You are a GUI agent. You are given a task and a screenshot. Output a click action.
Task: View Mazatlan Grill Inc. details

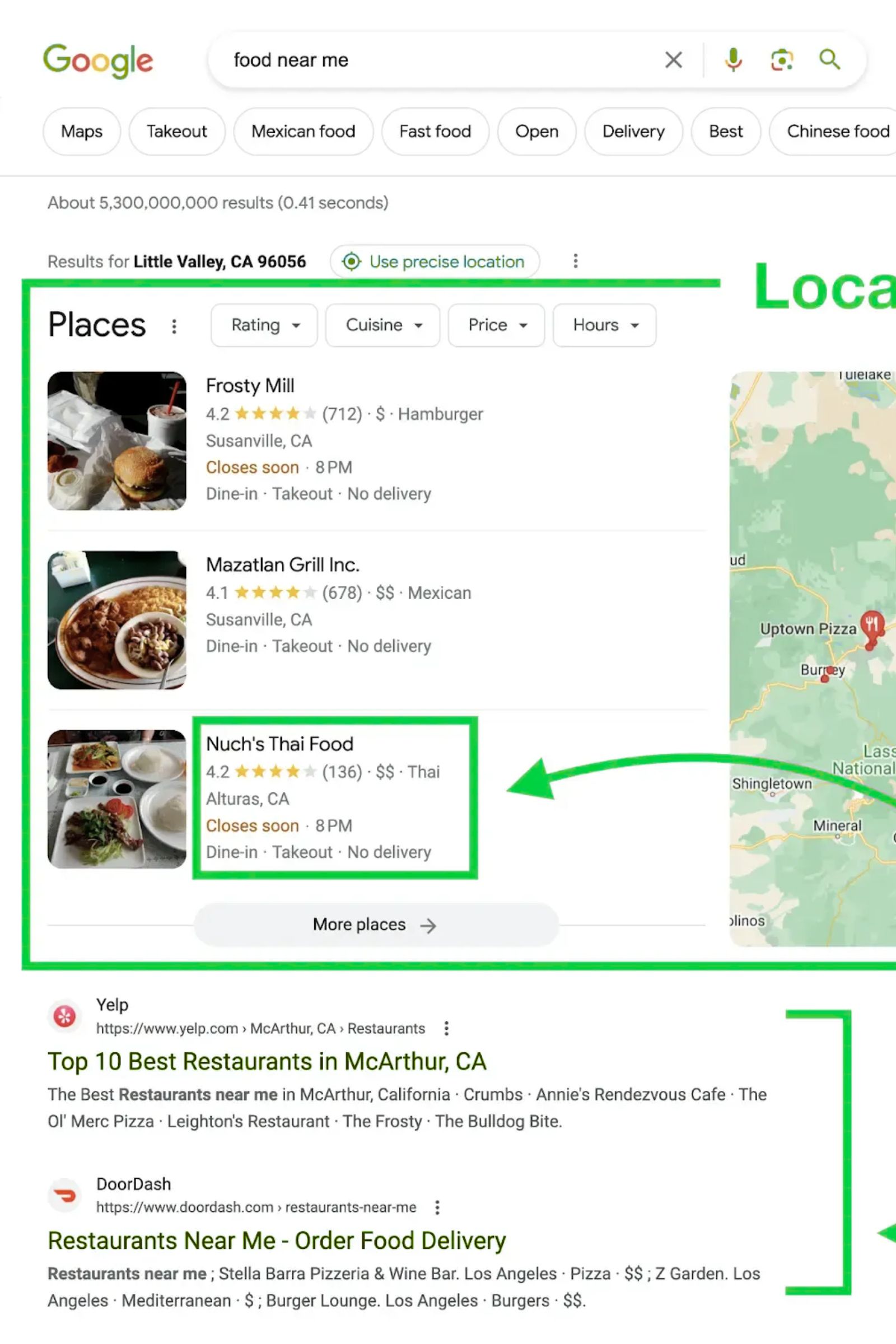click(x=282, y=564)
